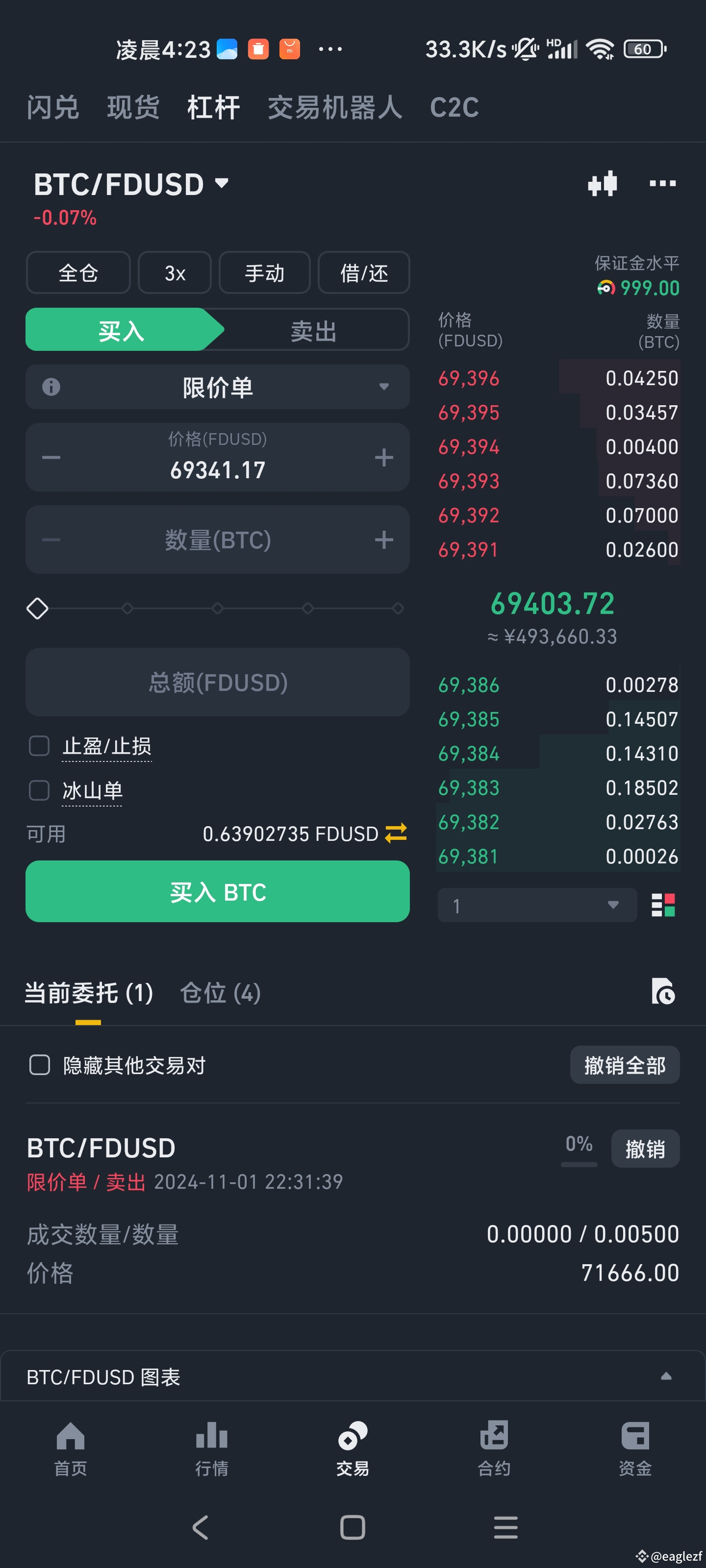The height and width of the screenshot is (1568, 706).
Task: Check 隐藏其他交易对 option
Action: 39,1065
